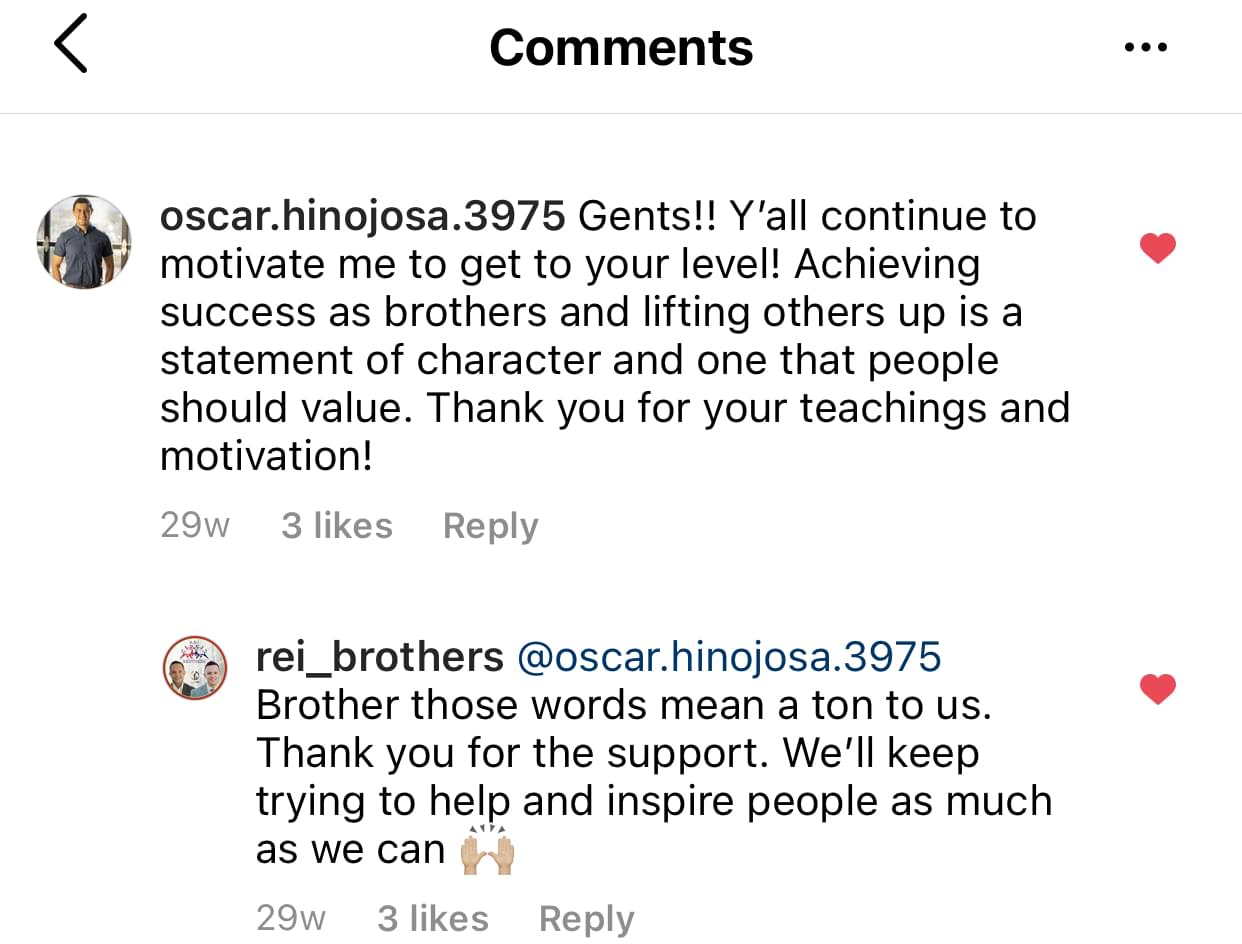This screenshot has width=1242, height=944.
Task: Unlike rei_brothers' reply heart
Action: click(x=1157, y=688)
